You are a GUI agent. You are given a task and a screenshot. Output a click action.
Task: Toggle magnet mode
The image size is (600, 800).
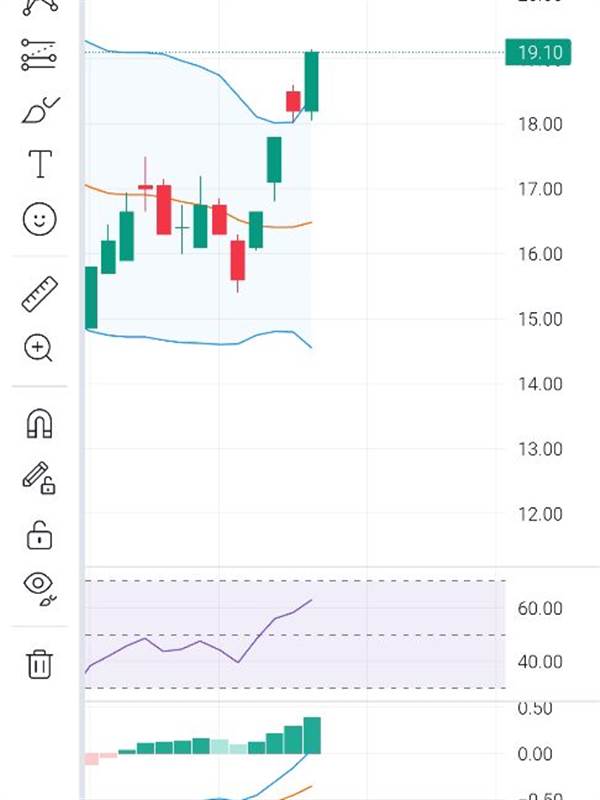tap(39, 423)
